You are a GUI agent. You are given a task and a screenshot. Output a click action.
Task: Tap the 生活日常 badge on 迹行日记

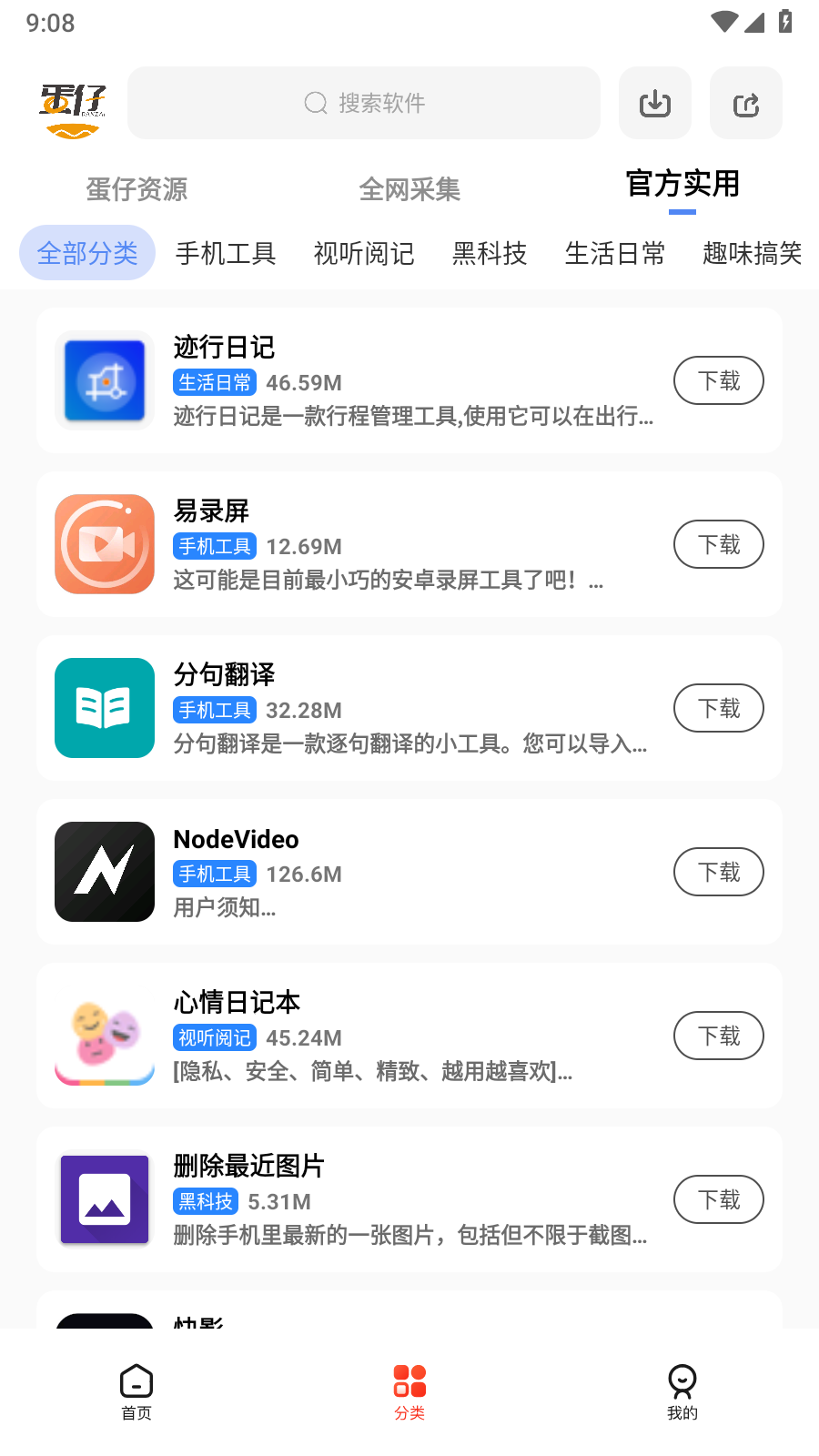(214, 382)
